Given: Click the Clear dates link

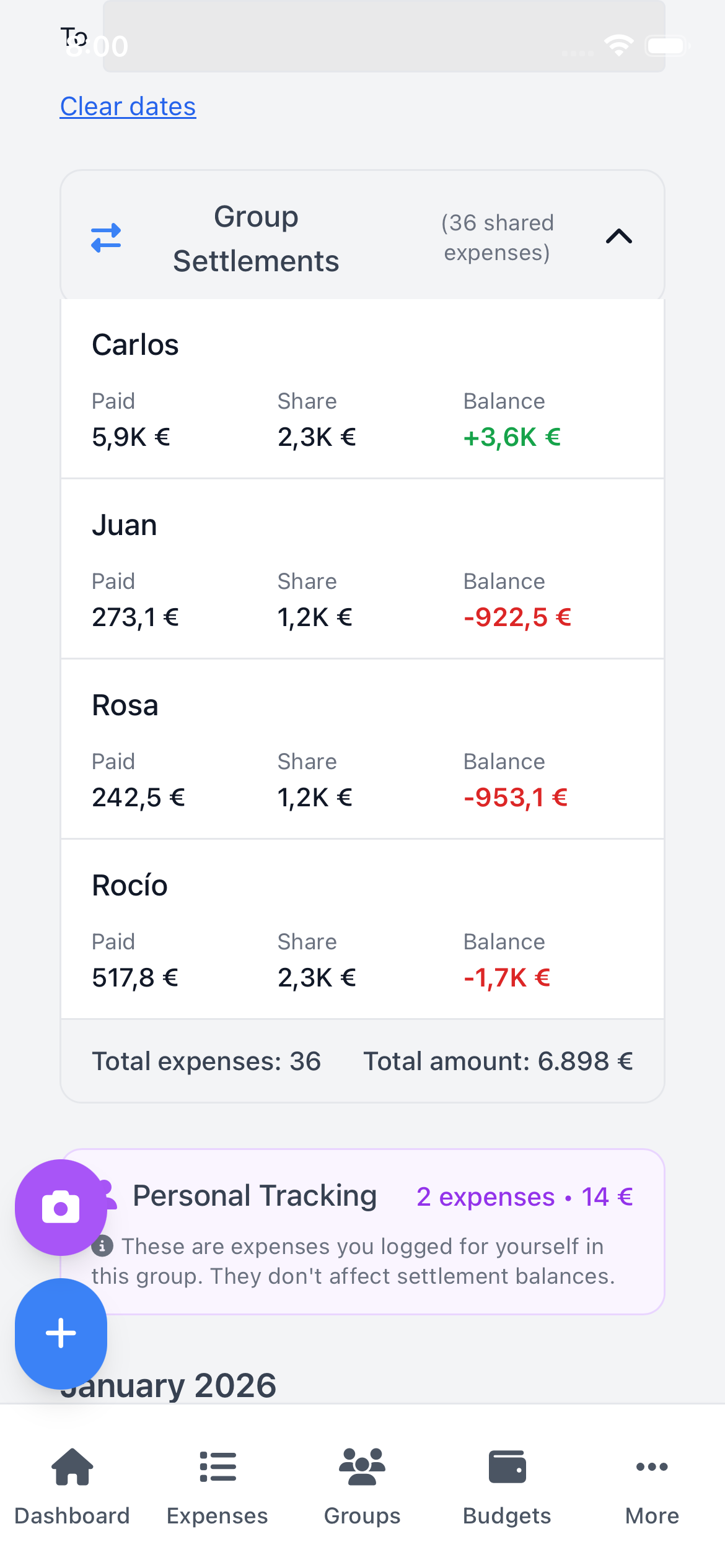Looking at the screenshot, I should [128, 107].
